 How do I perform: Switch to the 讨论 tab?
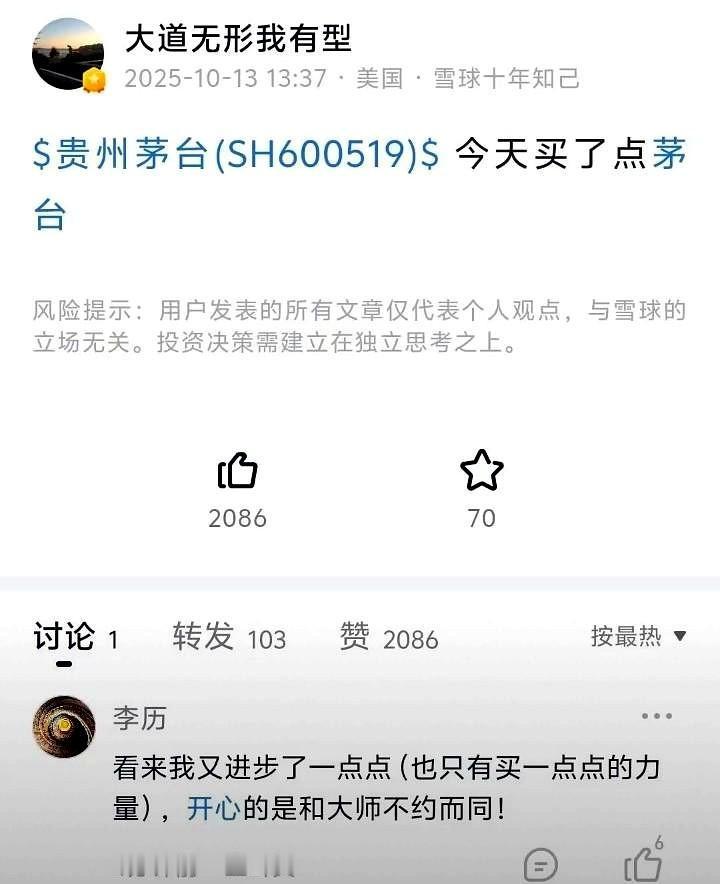[x=65, y=637]
